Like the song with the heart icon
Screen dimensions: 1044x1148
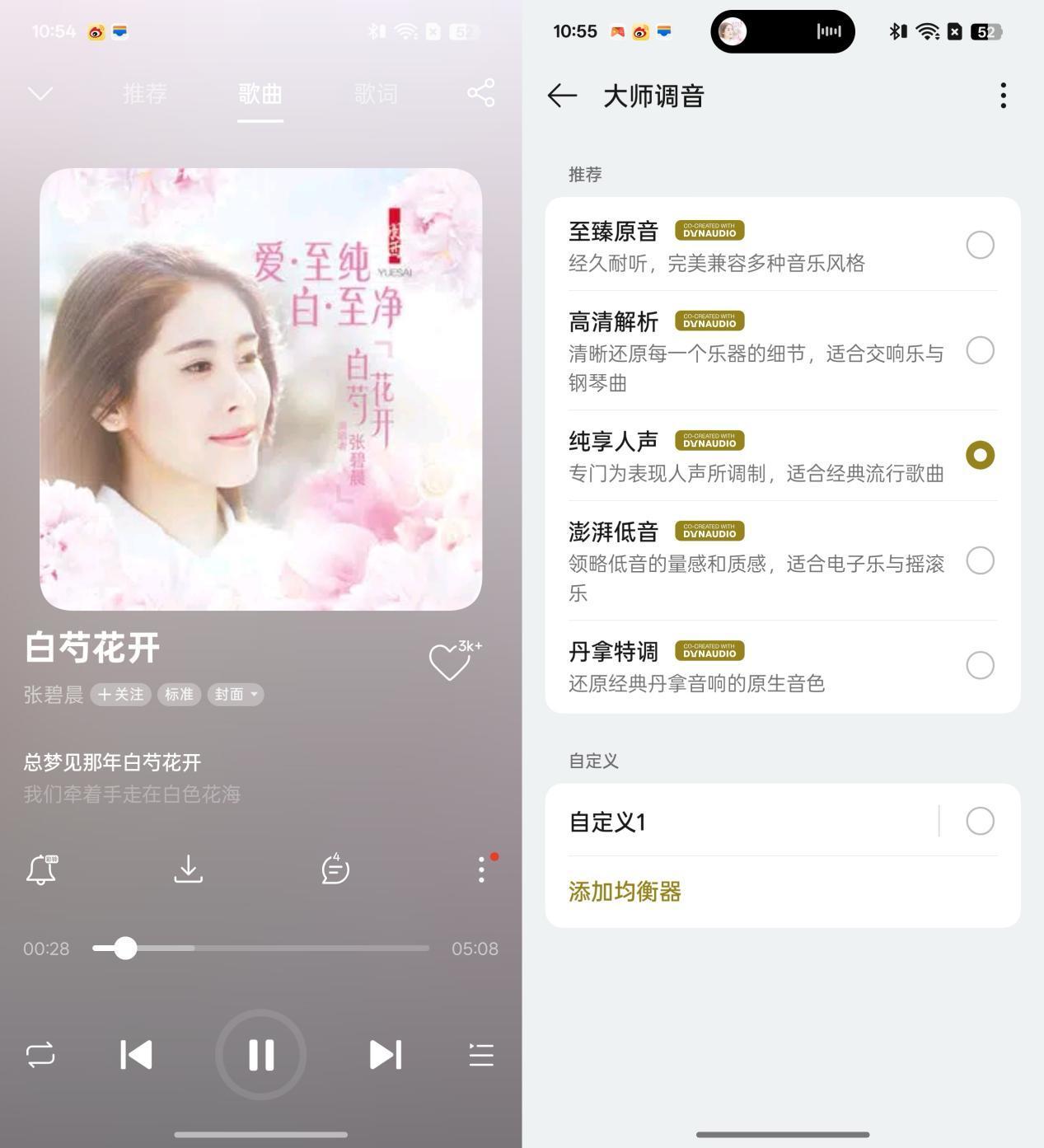(450, 662)
